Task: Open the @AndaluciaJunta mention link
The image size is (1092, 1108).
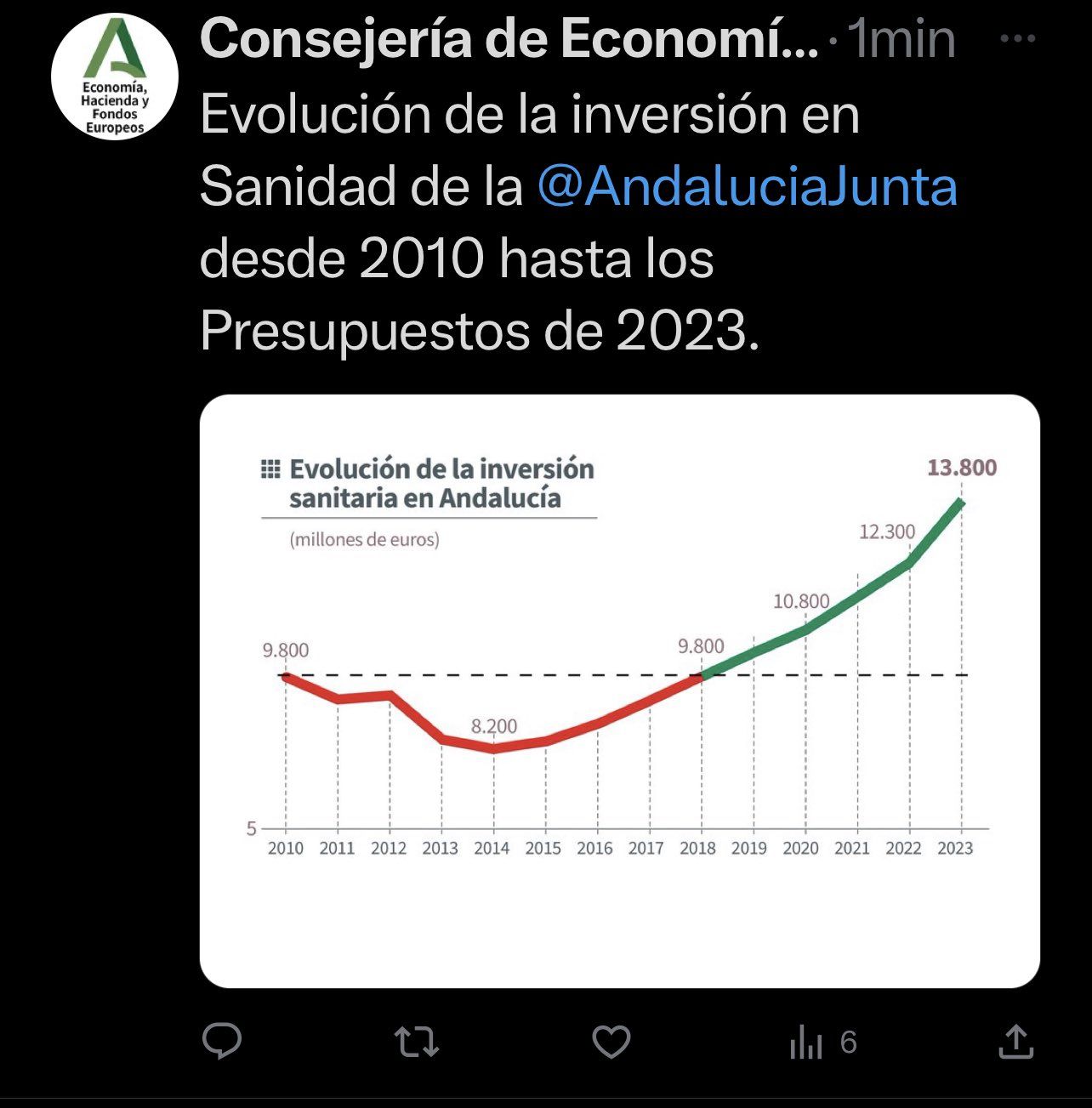Action: [x=747, y=186]
